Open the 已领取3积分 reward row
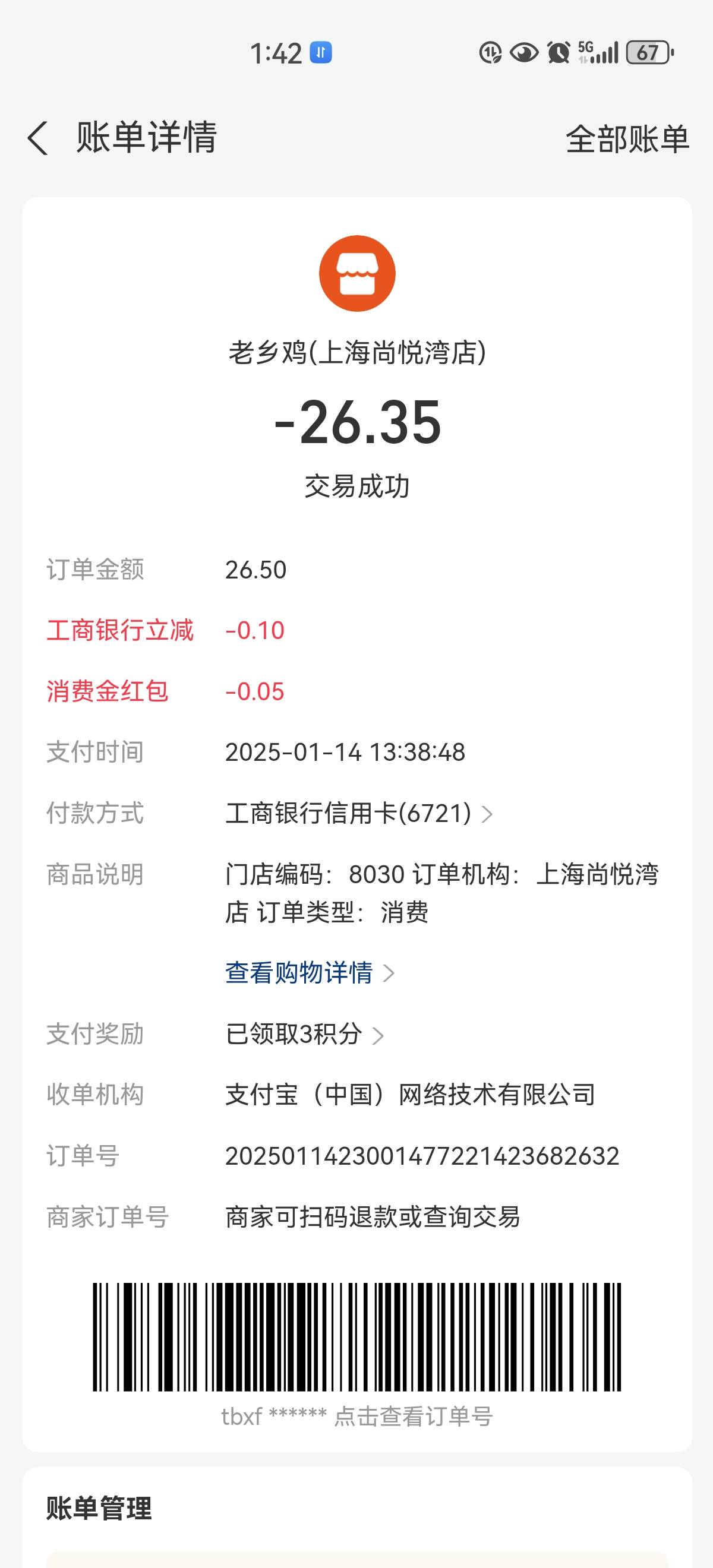Image resolution: width=713 pixels, height=1568 pixels. pos(304,1033)
